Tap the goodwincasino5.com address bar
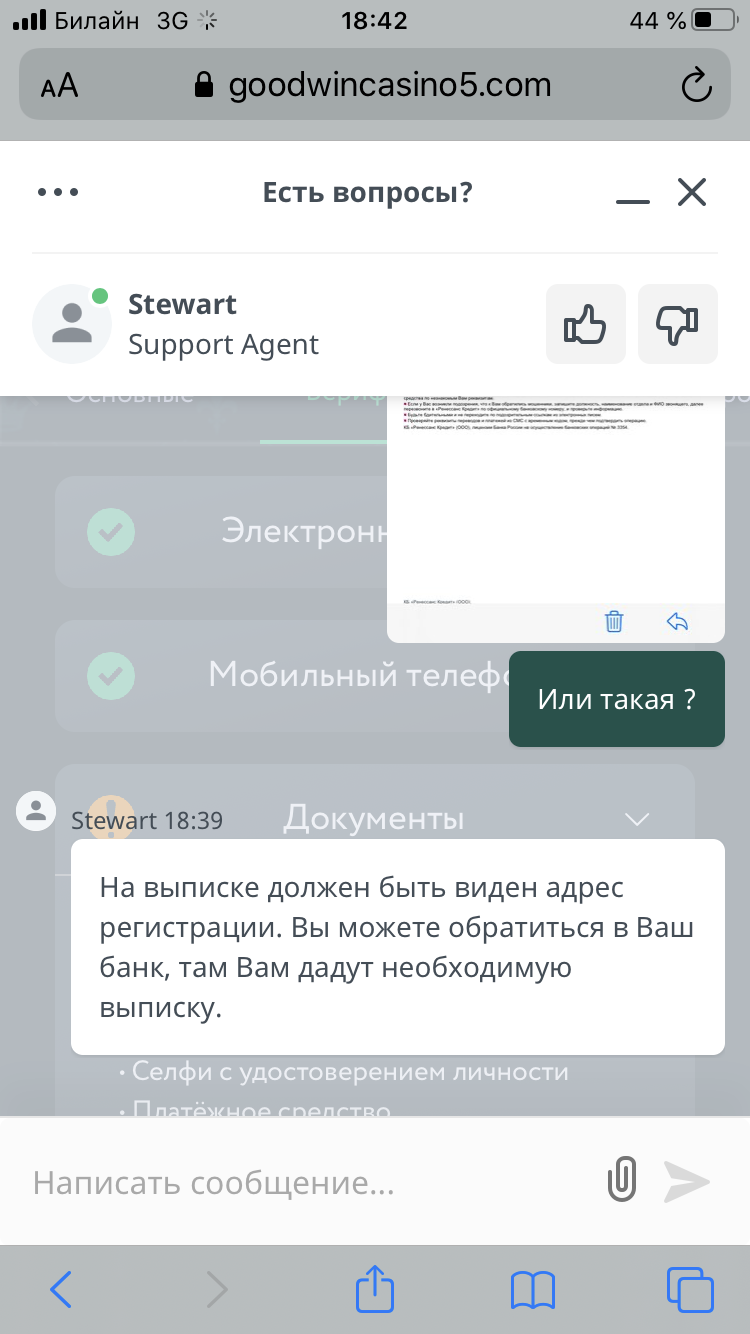750x1334 pixels. point(375,85)
